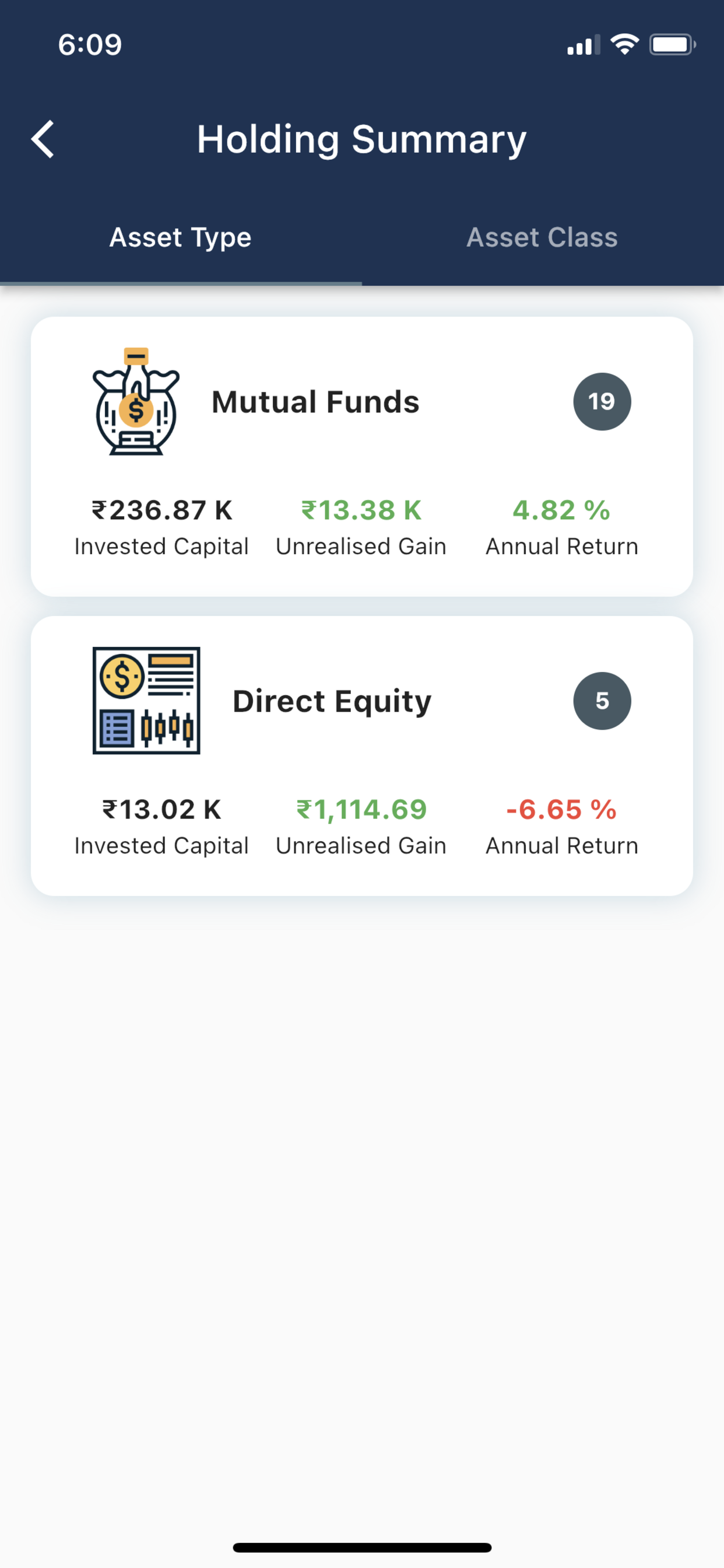Switch to the Asset Class tab
Screen dimensions: 724x1568
pyautogui.click(x=542, y=237)
